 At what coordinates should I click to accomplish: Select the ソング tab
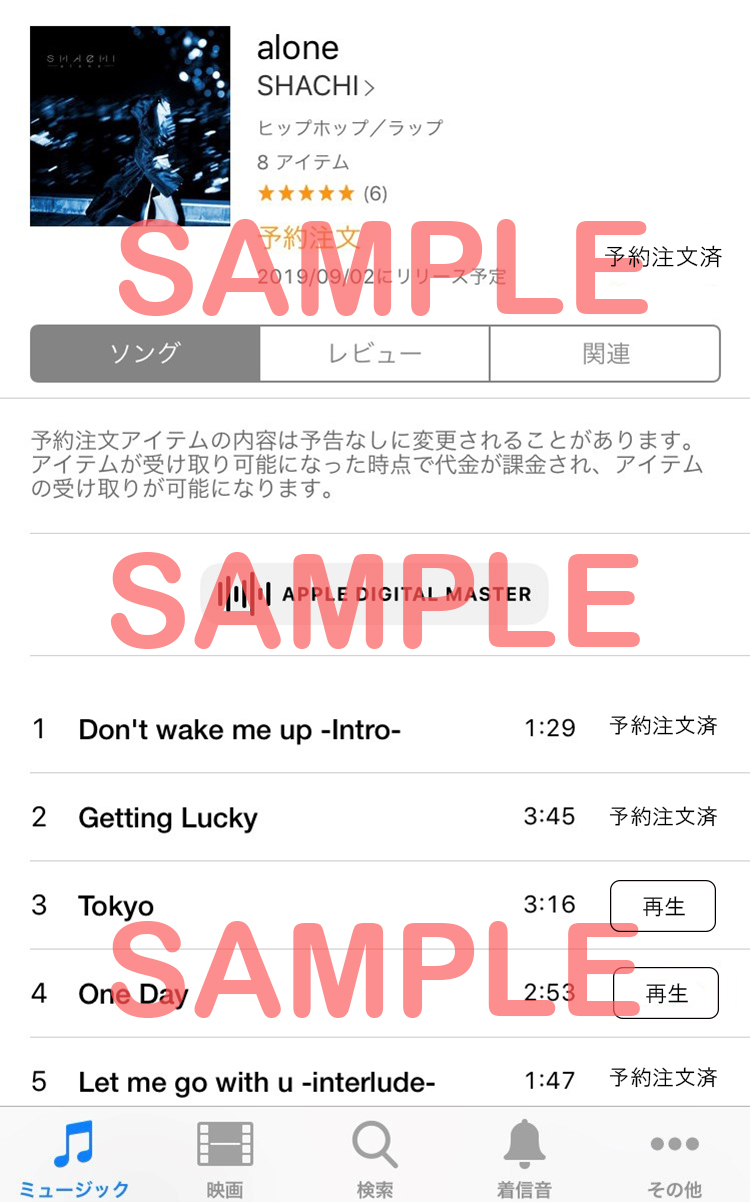click(x=145, y=353)
